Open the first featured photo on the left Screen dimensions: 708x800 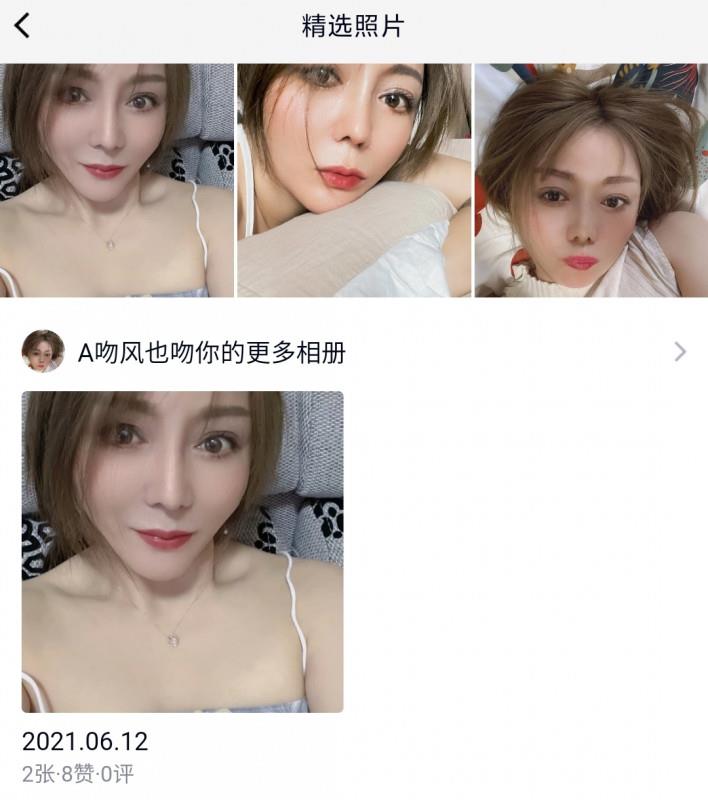[x=117, y=181]
